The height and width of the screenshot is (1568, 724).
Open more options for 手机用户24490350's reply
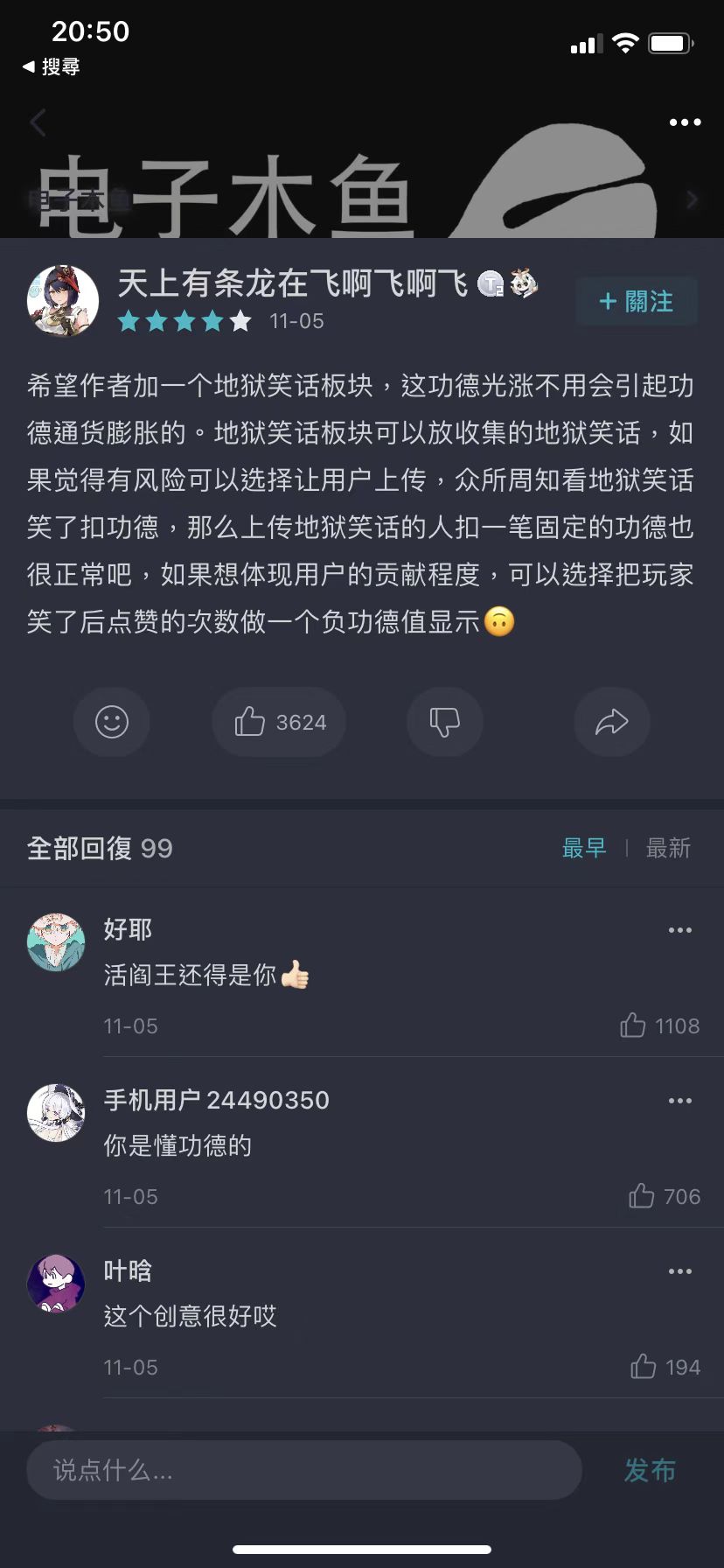(679, 1101)
